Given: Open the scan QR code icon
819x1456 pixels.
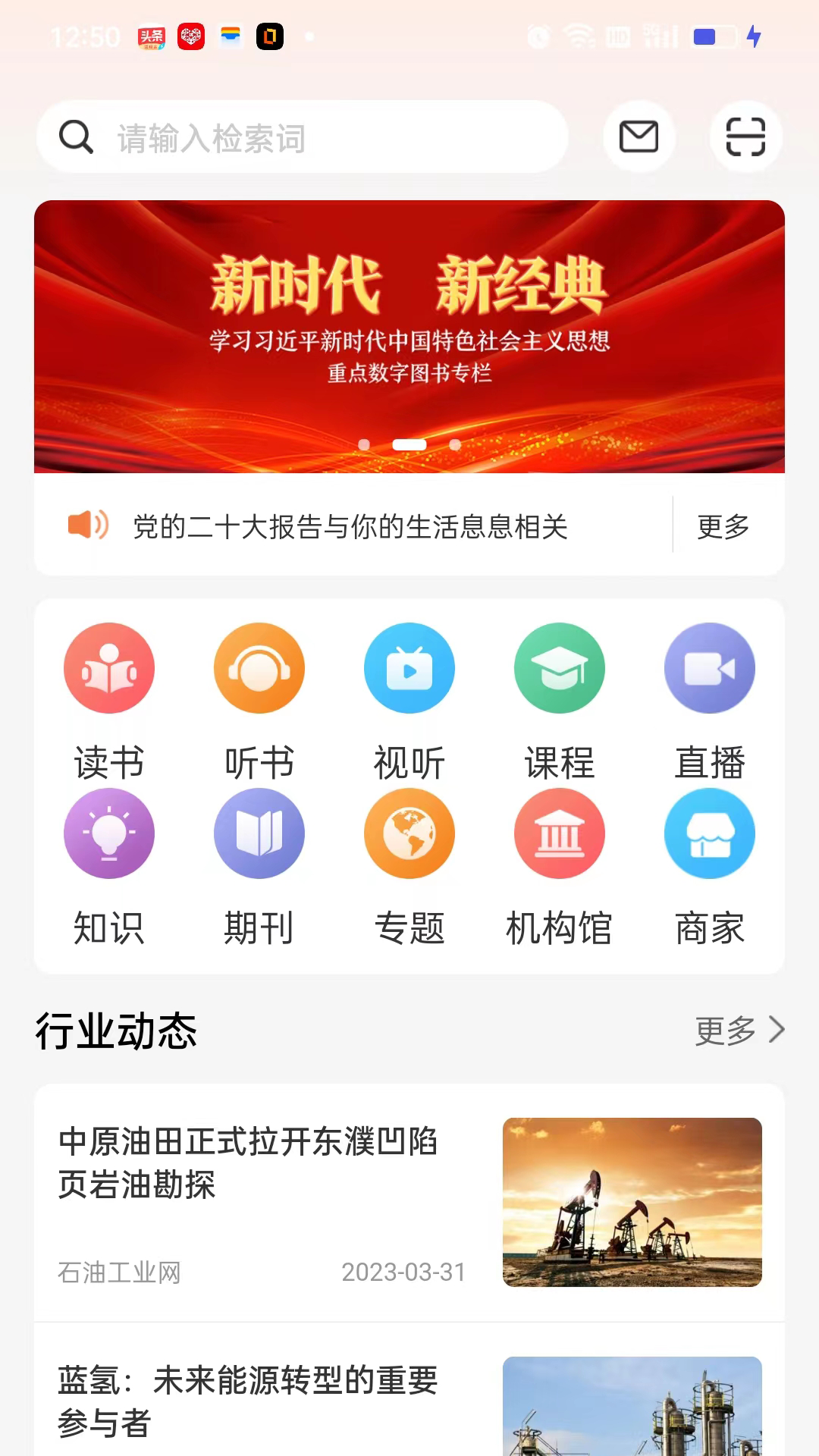Looking at the screenshot, I should 745,137.
